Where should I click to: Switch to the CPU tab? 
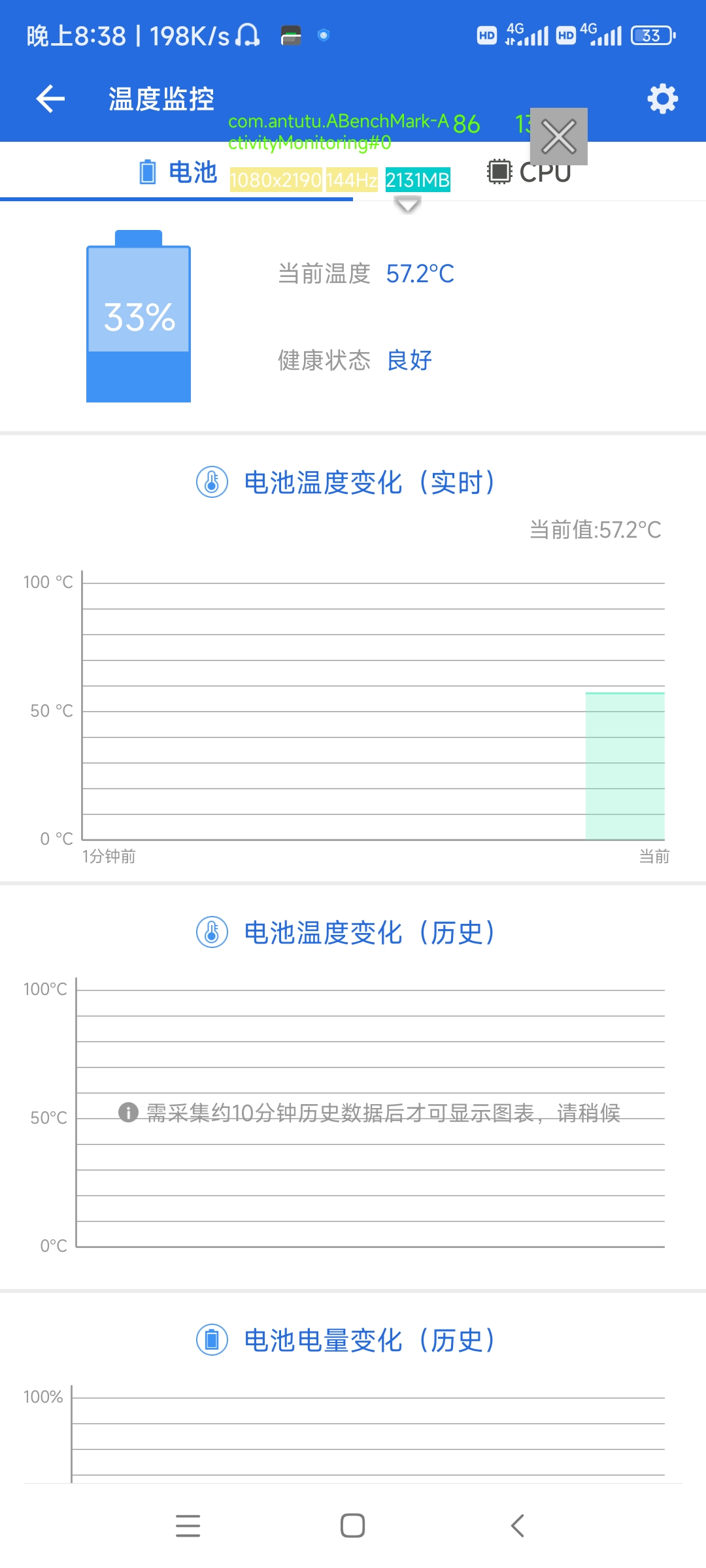(x=529, y=172)
